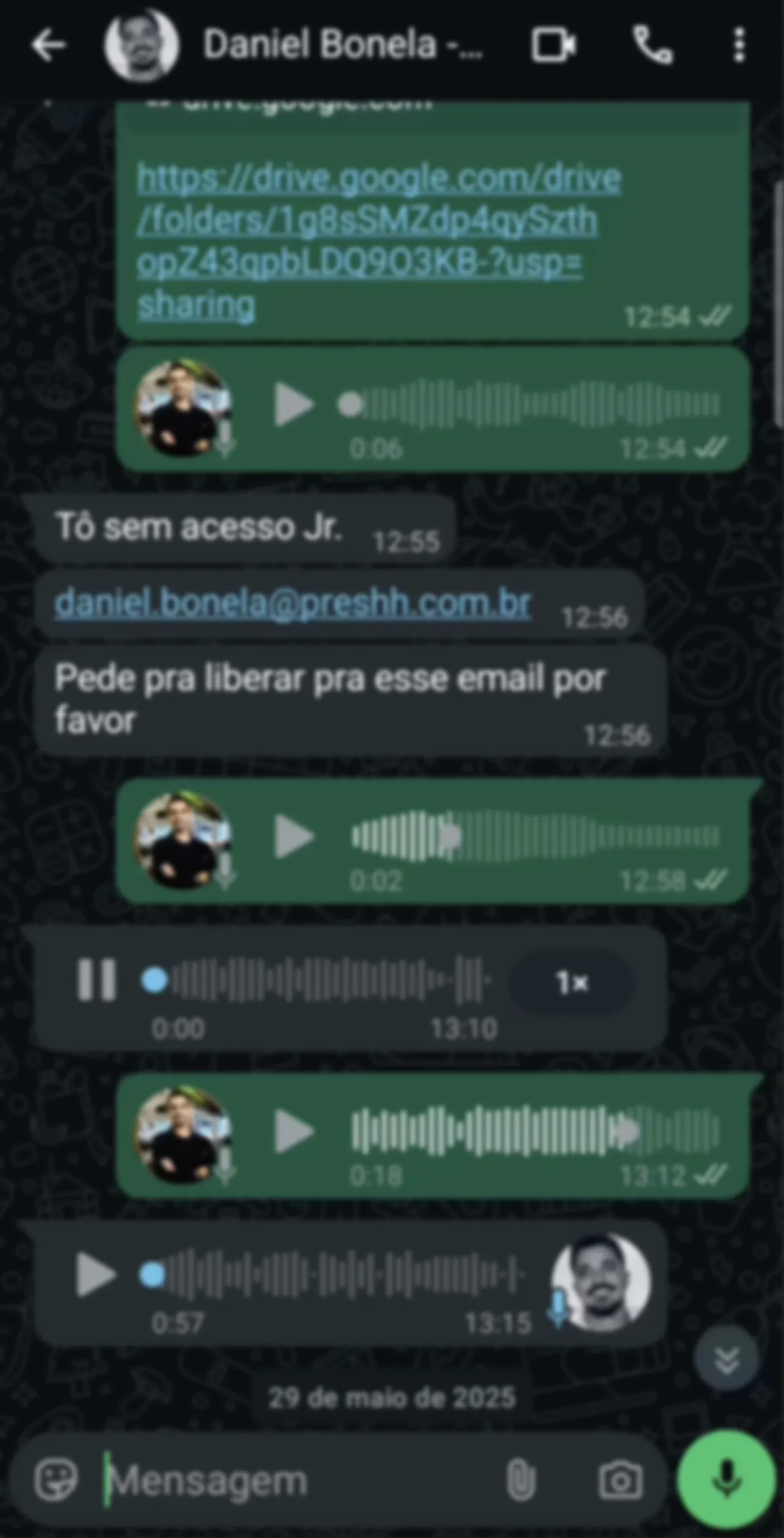
Task: Play the 0:18 voice message from 13:12
Action: point(294,1131)
